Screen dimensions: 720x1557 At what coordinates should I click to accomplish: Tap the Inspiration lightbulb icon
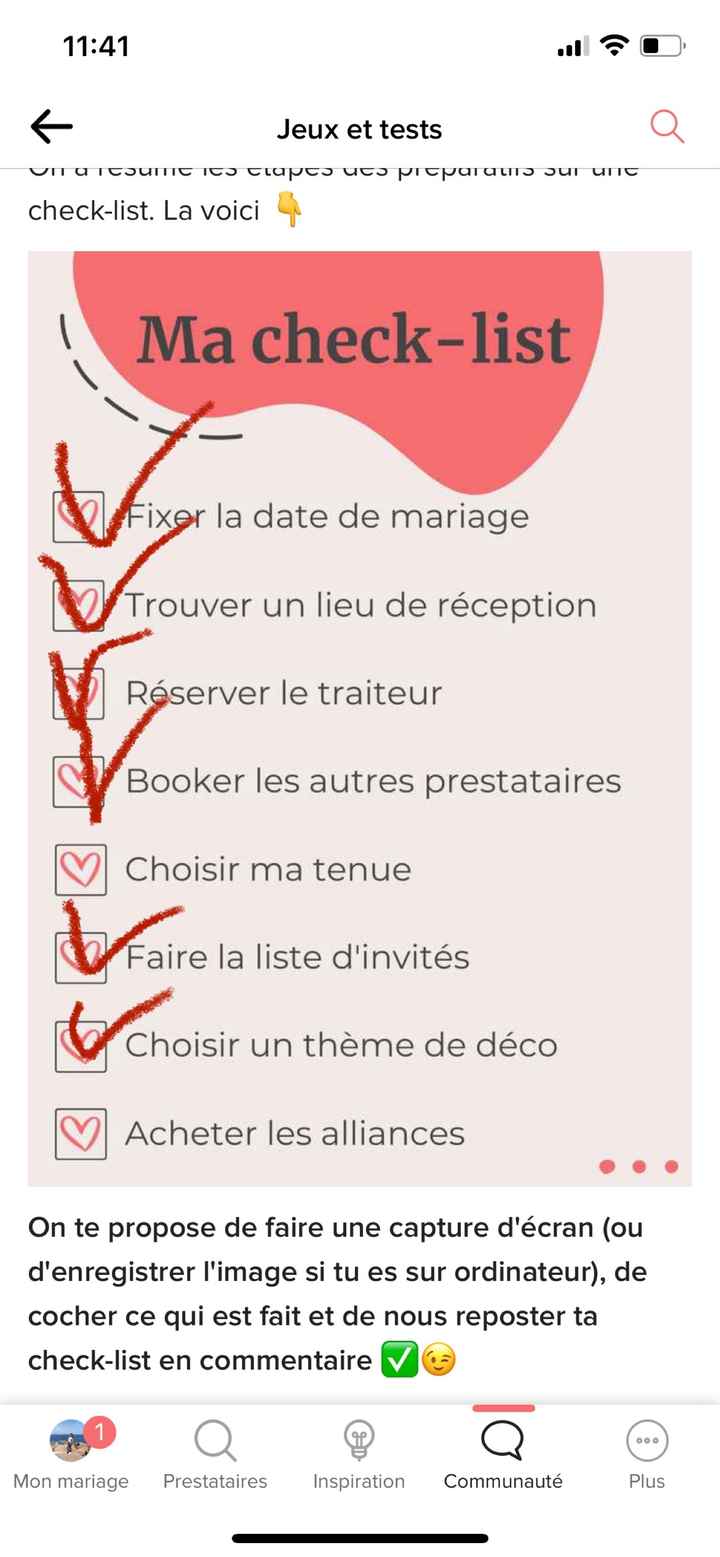359,1441
